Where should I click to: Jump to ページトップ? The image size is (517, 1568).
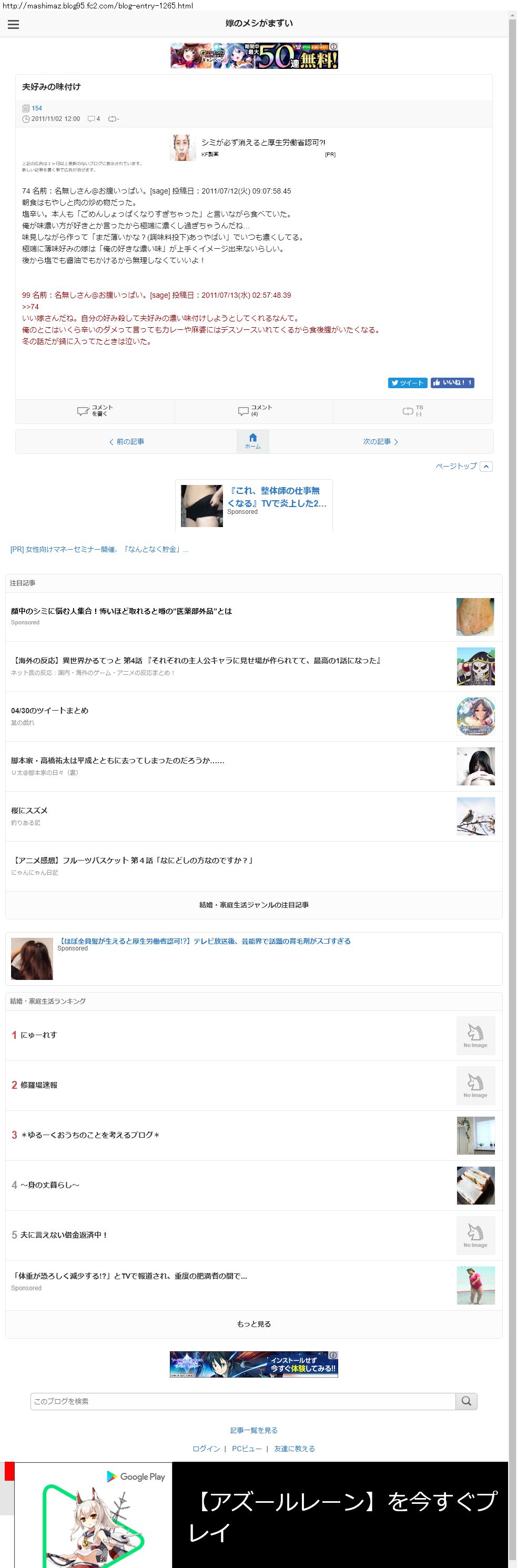tap(463, 466)
